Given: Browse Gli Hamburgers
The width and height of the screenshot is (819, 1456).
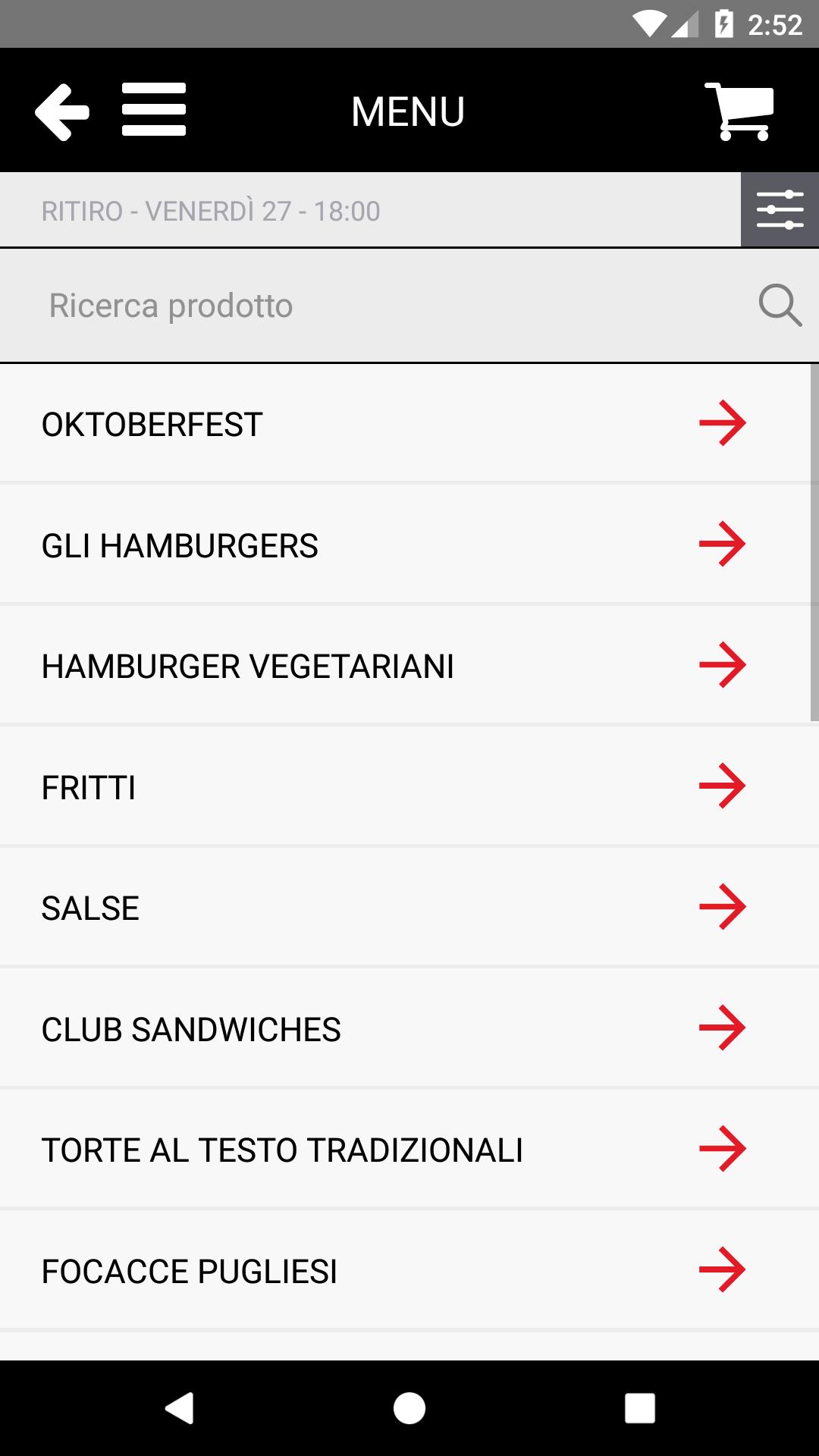Looking at the screenshot, I should coord(406,544).
